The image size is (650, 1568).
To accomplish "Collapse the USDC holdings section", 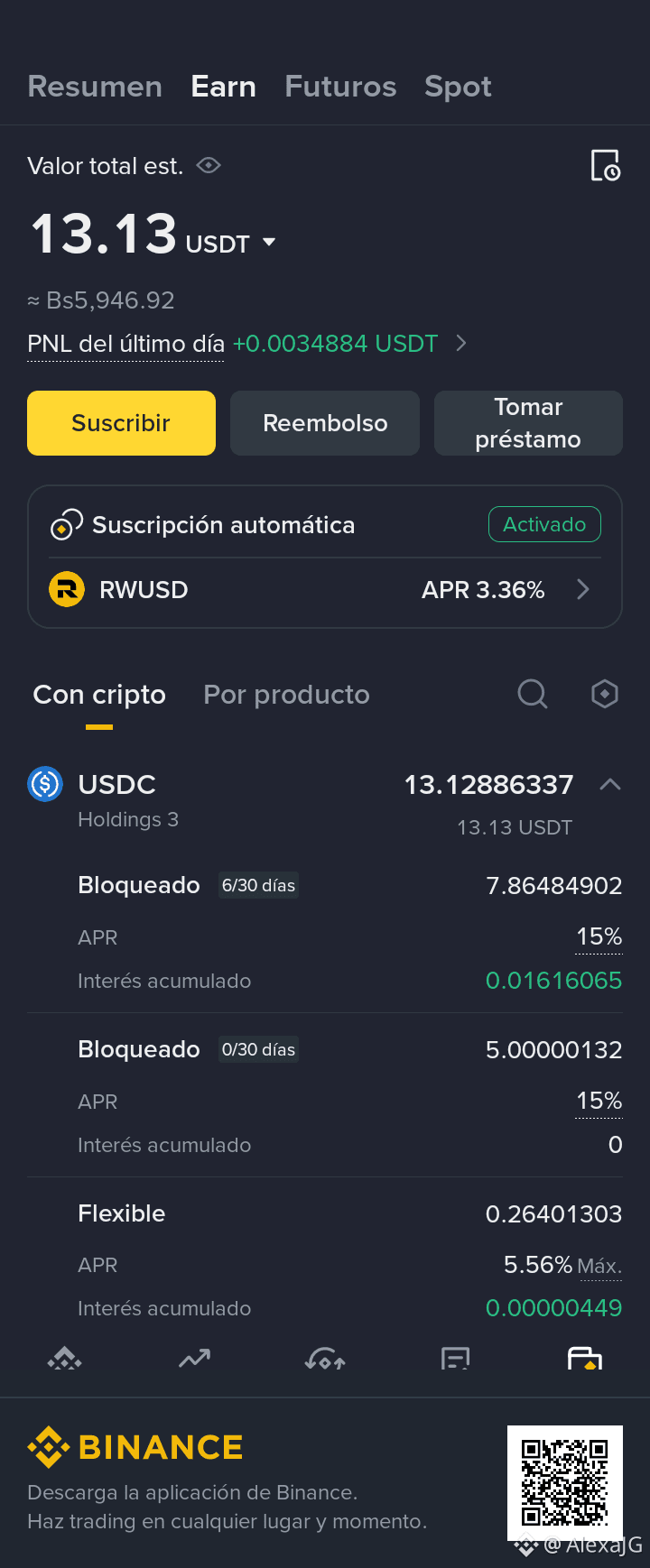I will (610, 785).
